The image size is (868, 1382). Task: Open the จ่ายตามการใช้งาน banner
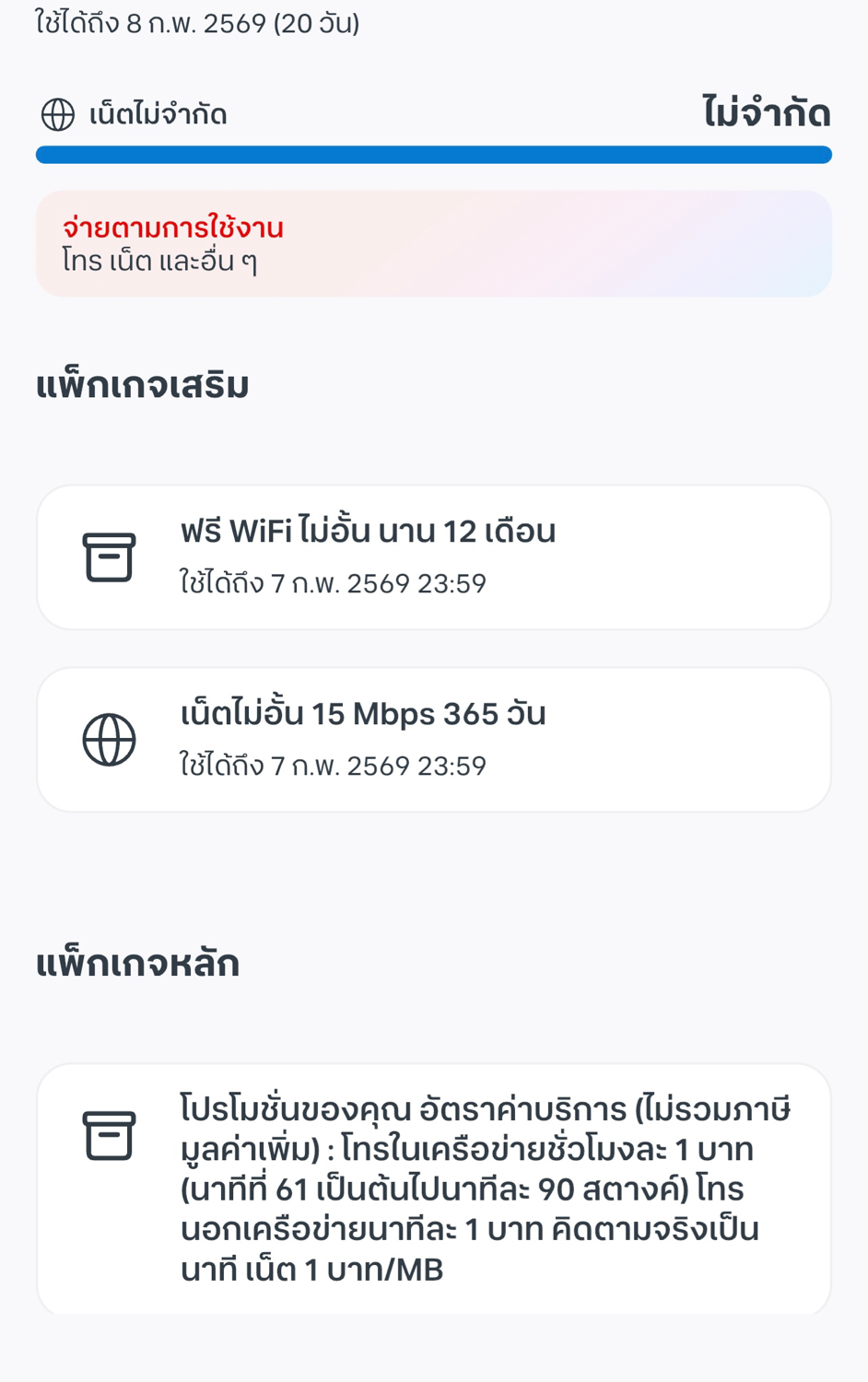pyautogui.click(x=433, y=244)
